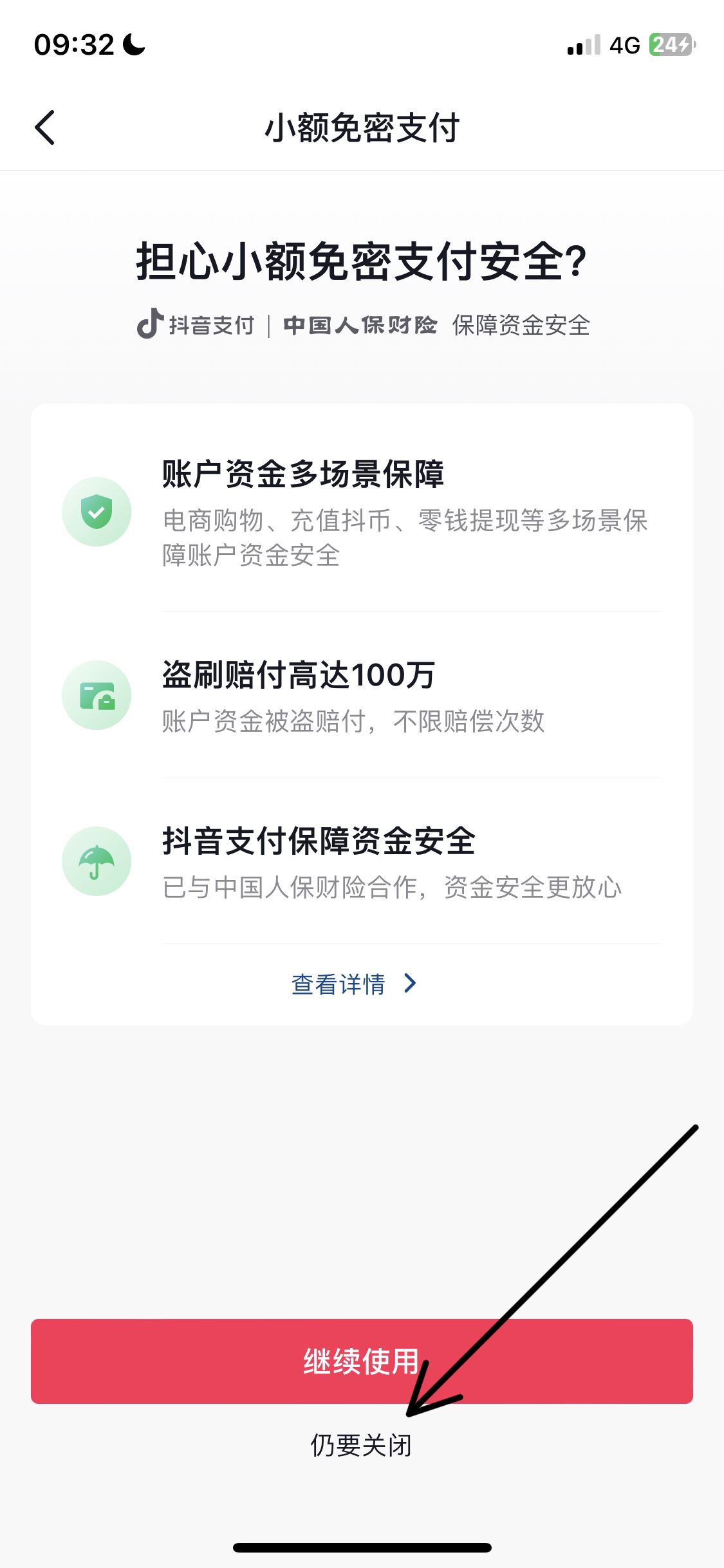Screen dimensions: 724x1568
Task: Click the card lock icon beside 盗刷赔付高达100万
Action: click(x=97, y=695)
